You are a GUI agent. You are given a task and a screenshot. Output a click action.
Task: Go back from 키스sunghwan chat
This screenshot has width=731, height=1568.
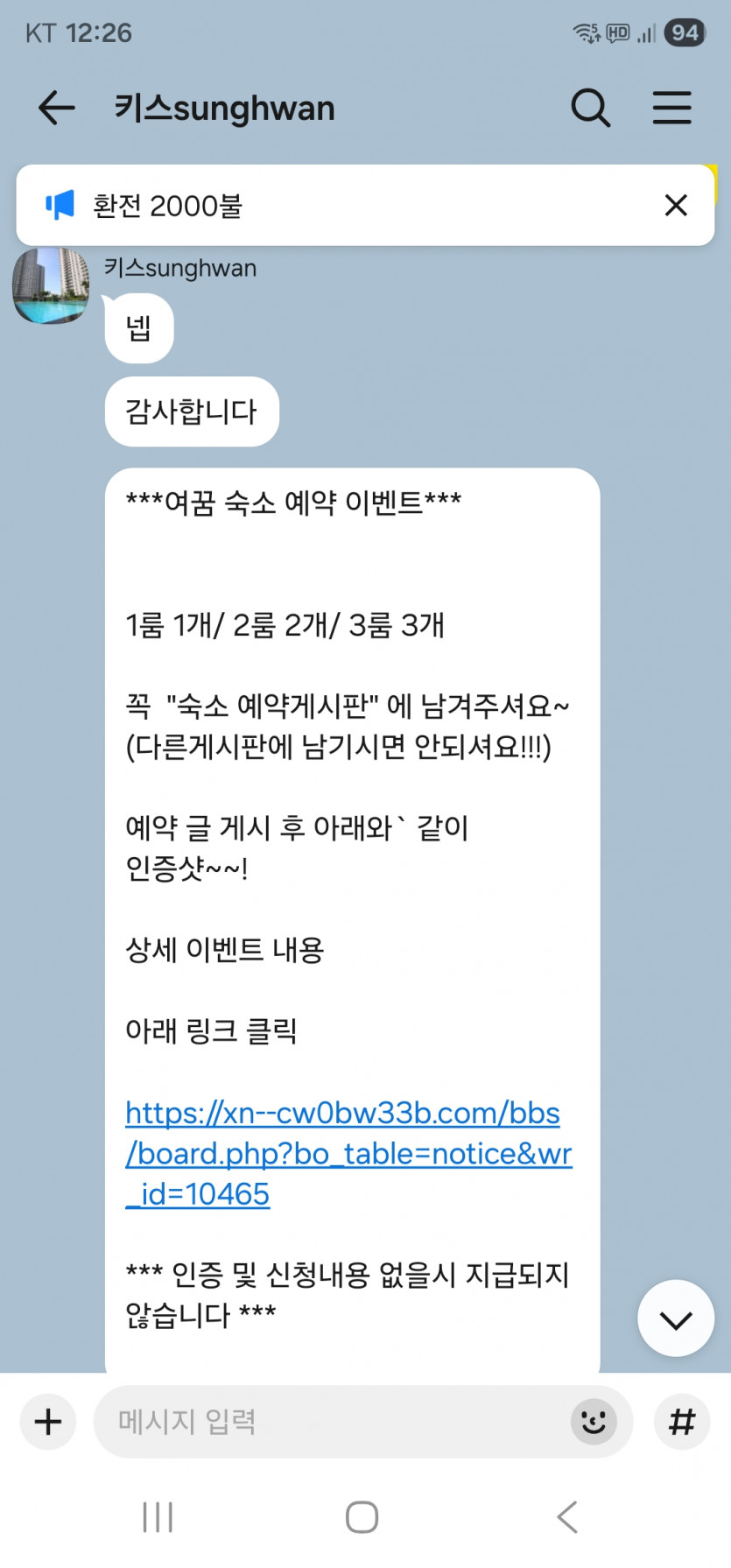(x=57, y=109)
